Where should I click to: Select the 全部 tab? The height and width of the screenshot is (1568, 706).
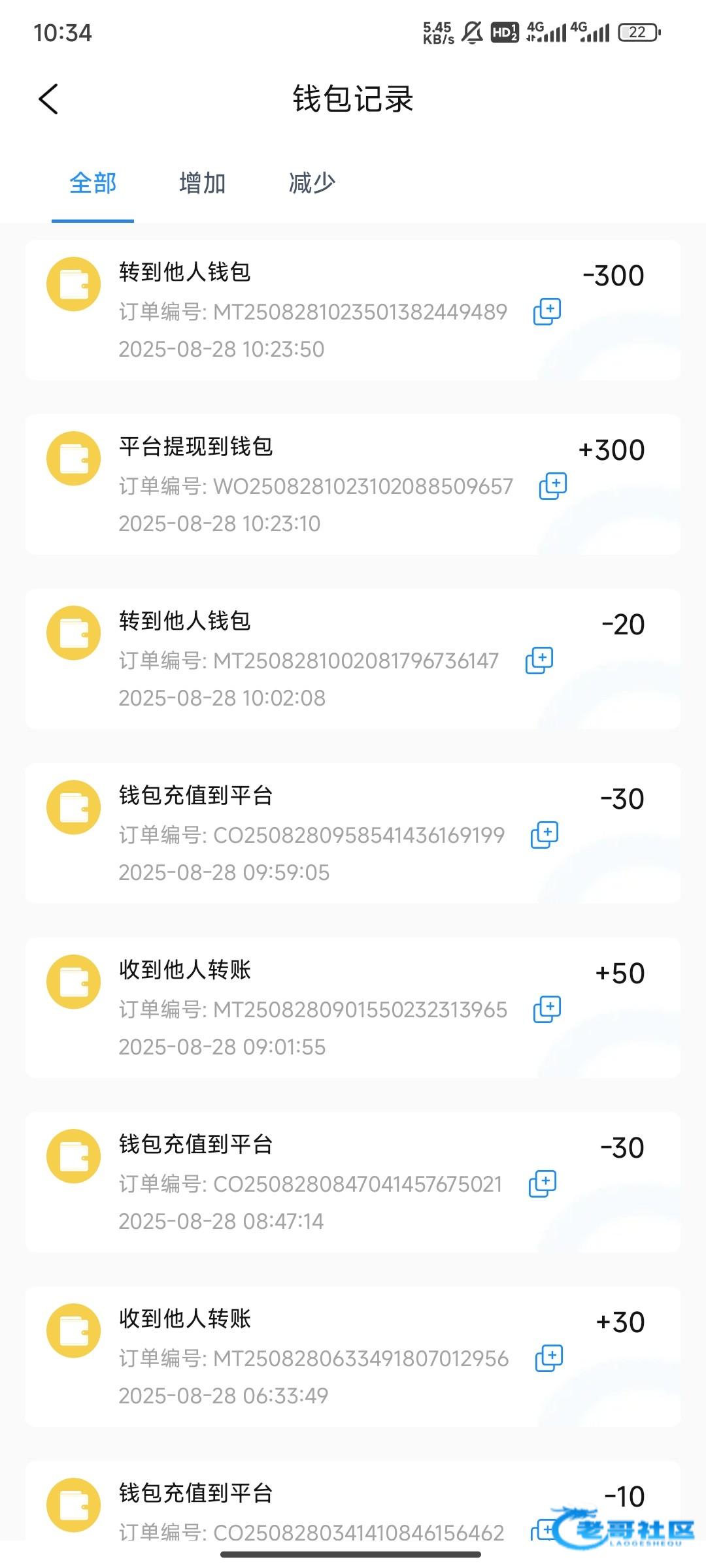93,184
